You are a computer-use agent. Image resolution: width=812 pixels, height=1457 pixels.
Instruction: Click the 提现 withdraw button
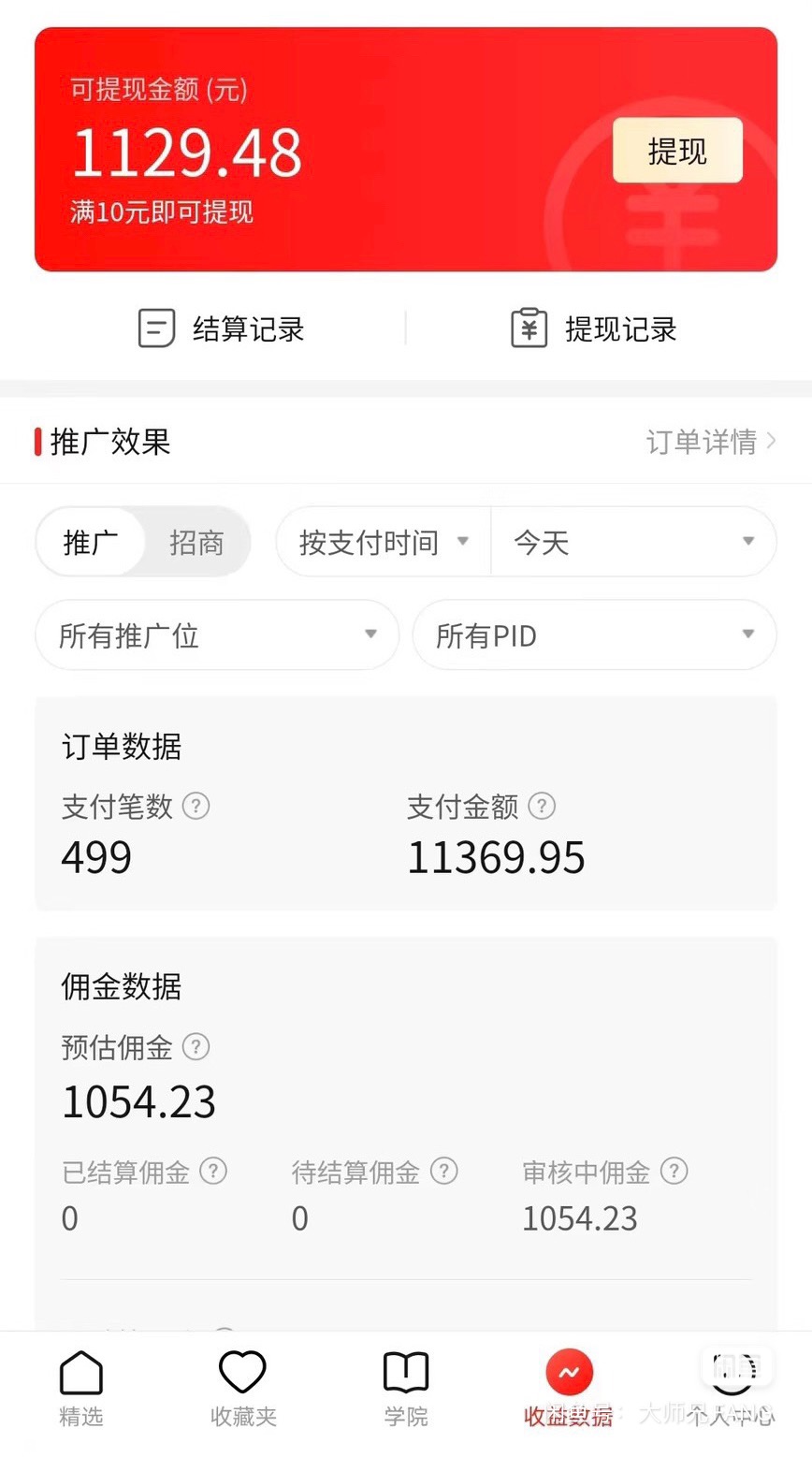pos(676,150)
